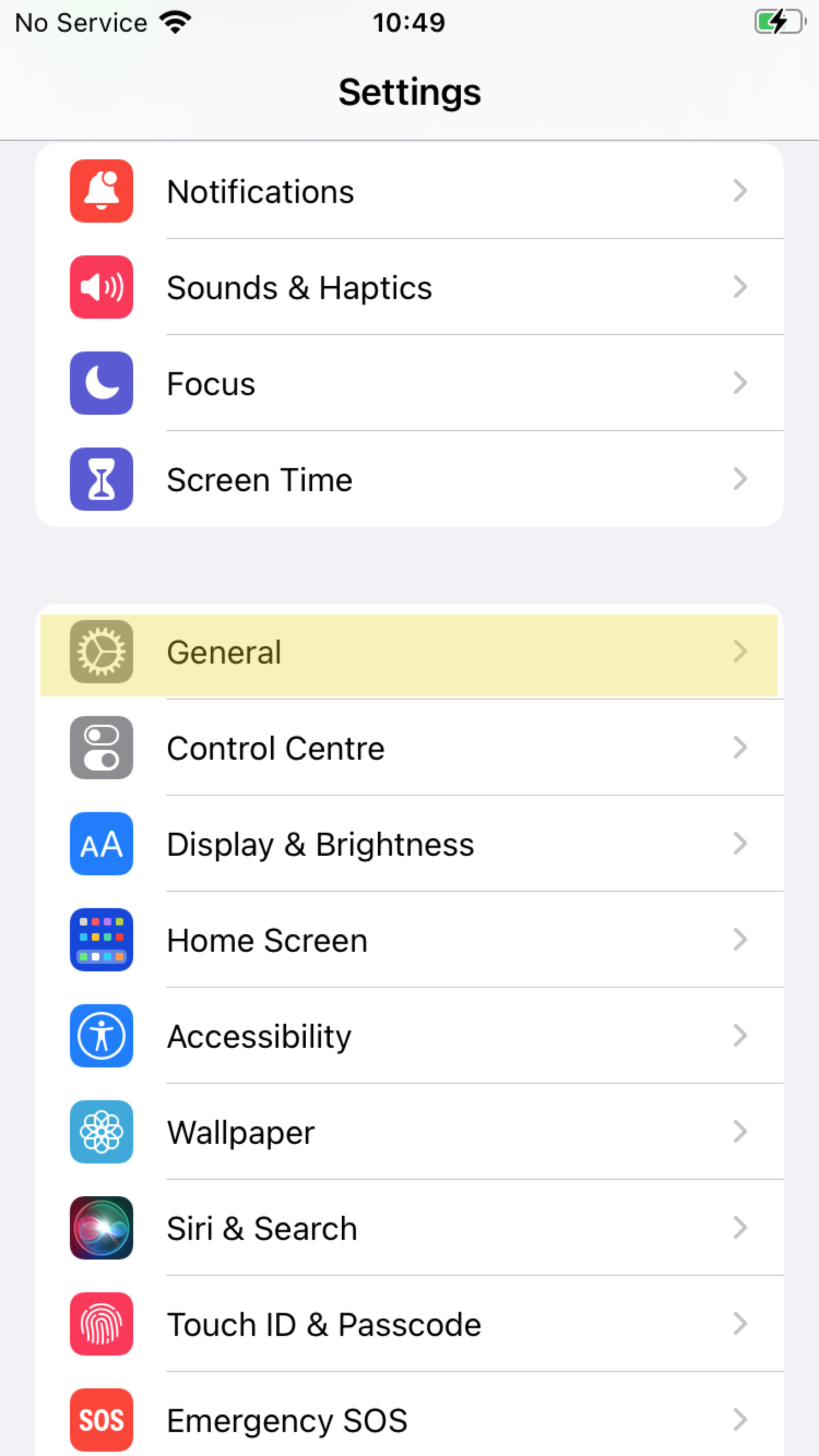Open General settings
Screen dimensions: 819x1456
coord(408,652)
